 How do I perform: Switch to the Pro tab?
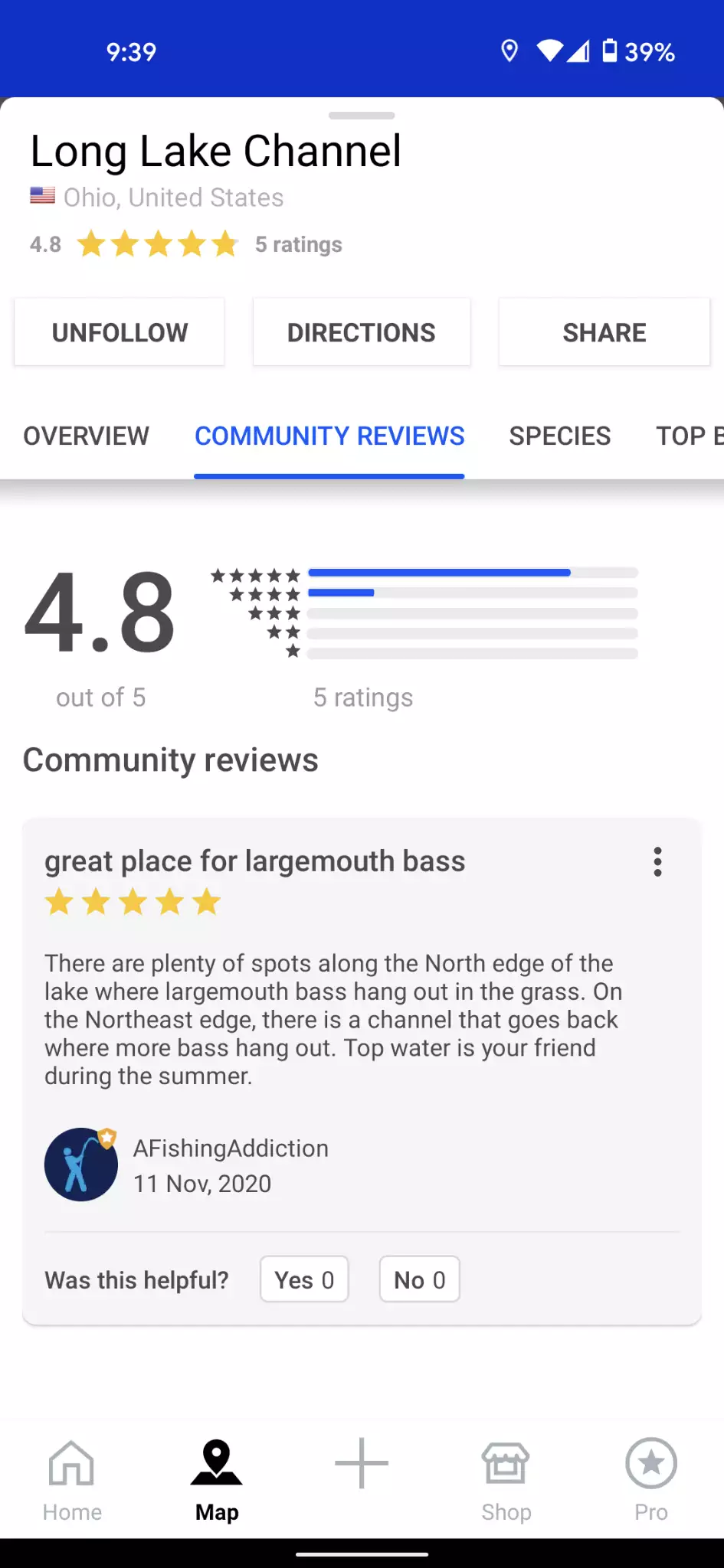tap(650, 1479)
